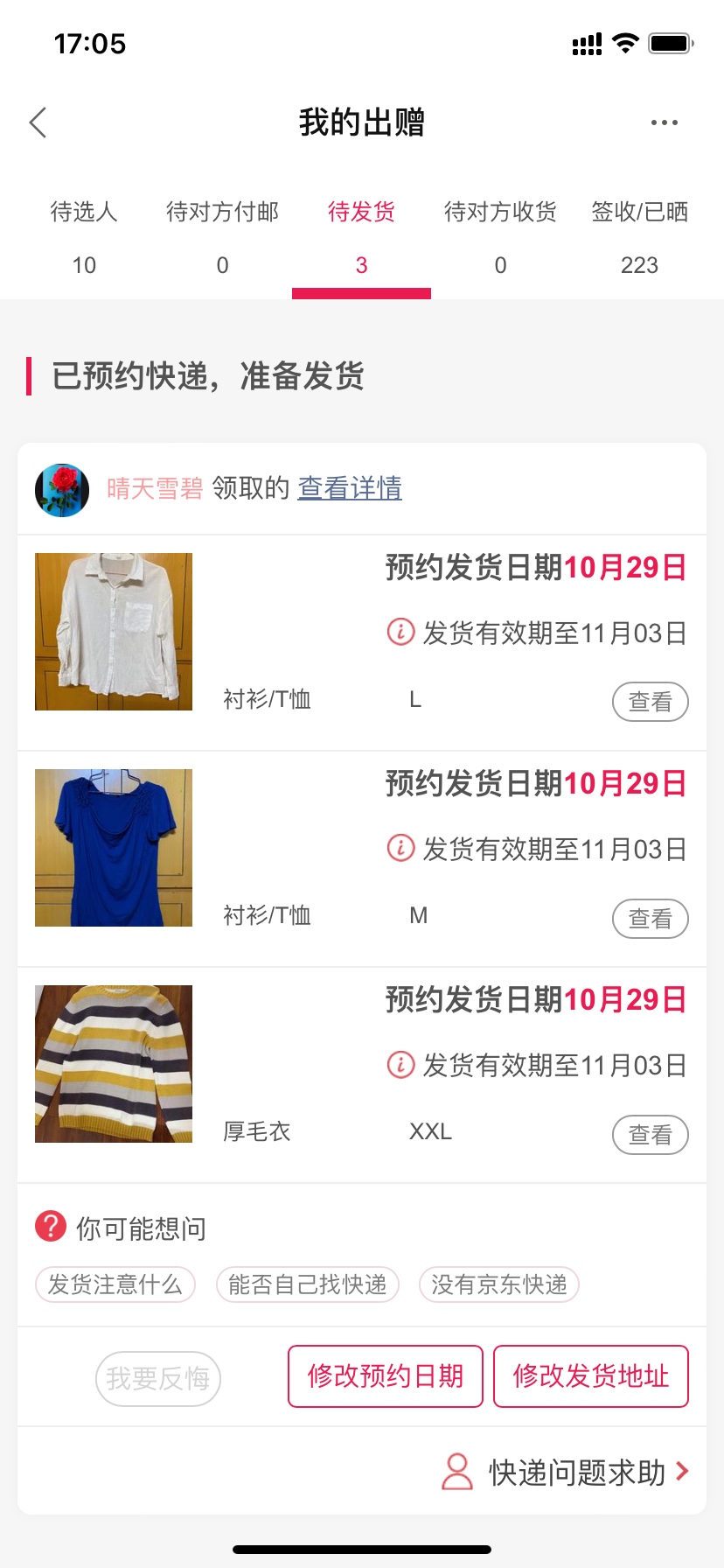724x1568 pixels.
Task: Tap the 我要反悔 button
Action: coord(157,1379)
